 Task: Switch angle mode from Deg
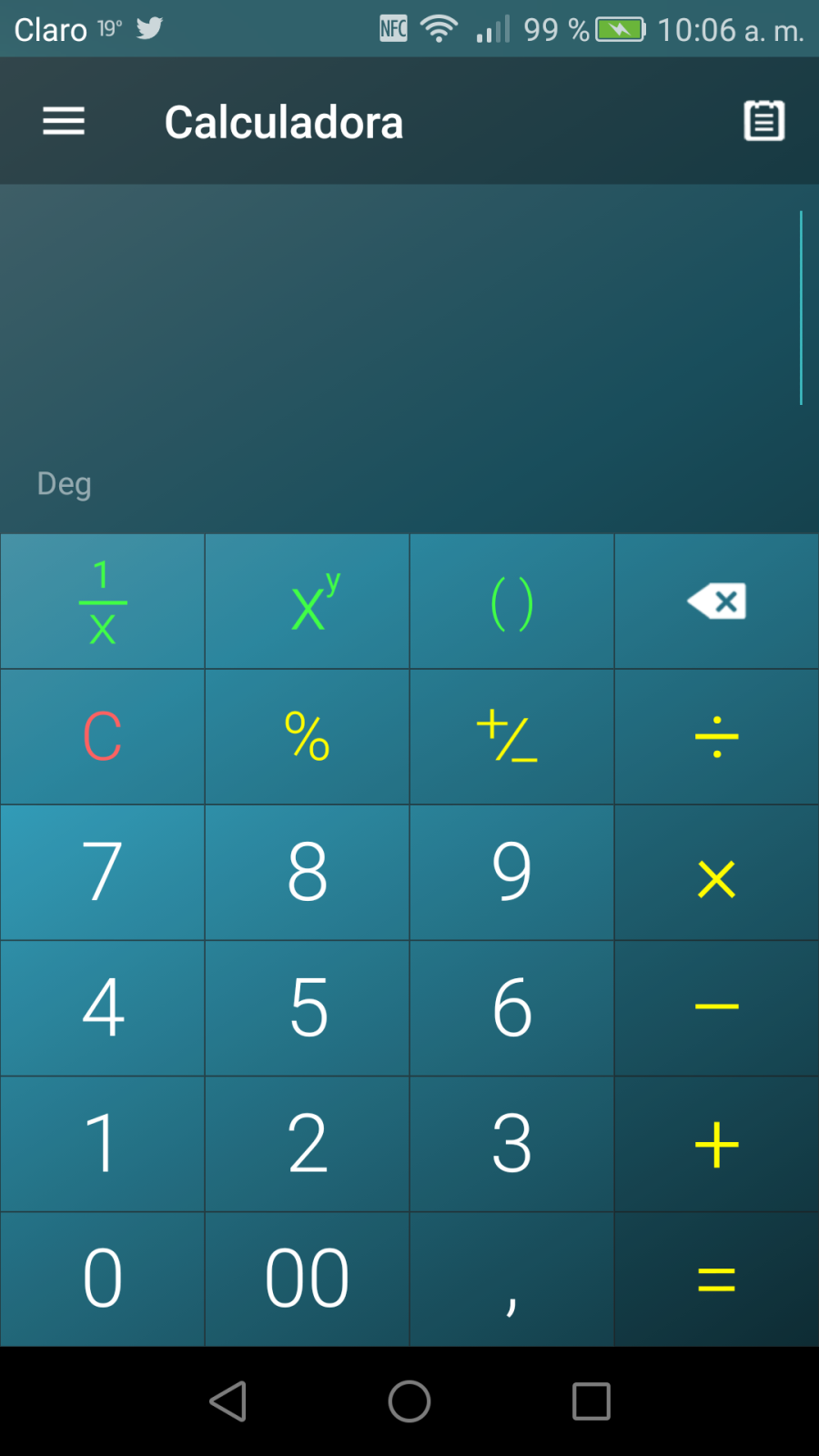(x=64, y=483)
